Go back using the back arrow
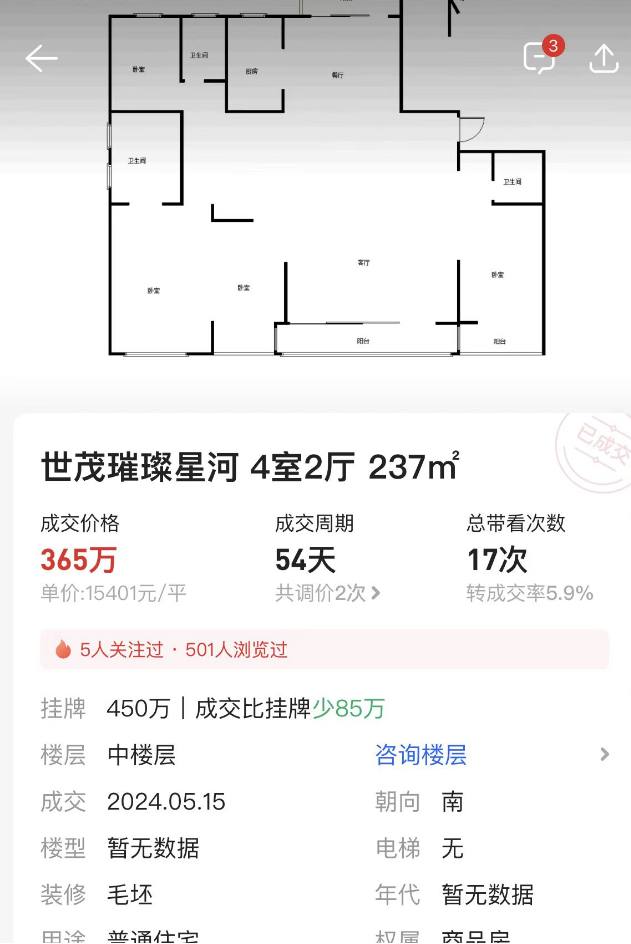Viewport: 631px width, 944px height. [41, 59]
